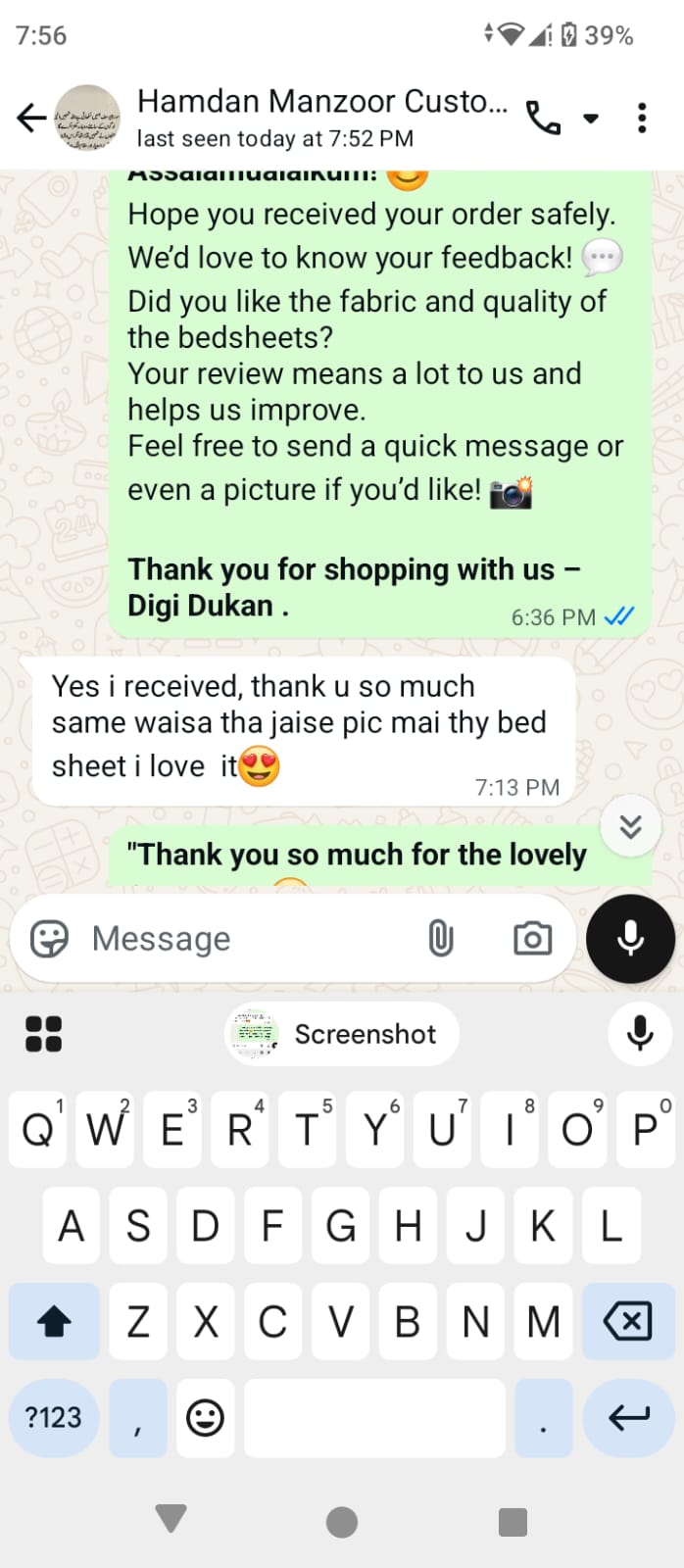Jump to latest messages with down chevrons
This screenshot has height=1568, width=684.
pos(630,826)
